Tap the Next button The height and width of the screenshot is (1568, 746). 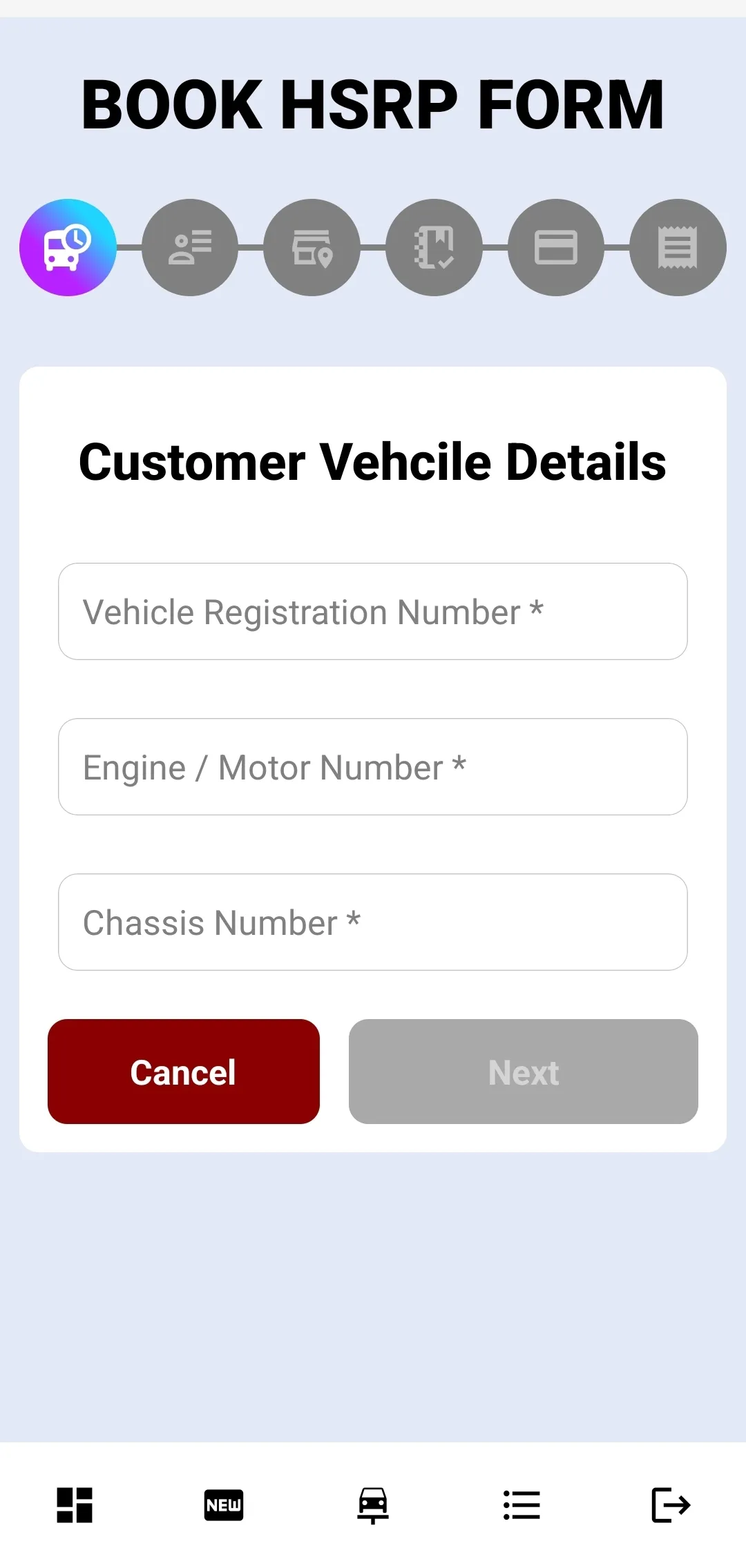pyautogui.click(x=524, y=1072)
